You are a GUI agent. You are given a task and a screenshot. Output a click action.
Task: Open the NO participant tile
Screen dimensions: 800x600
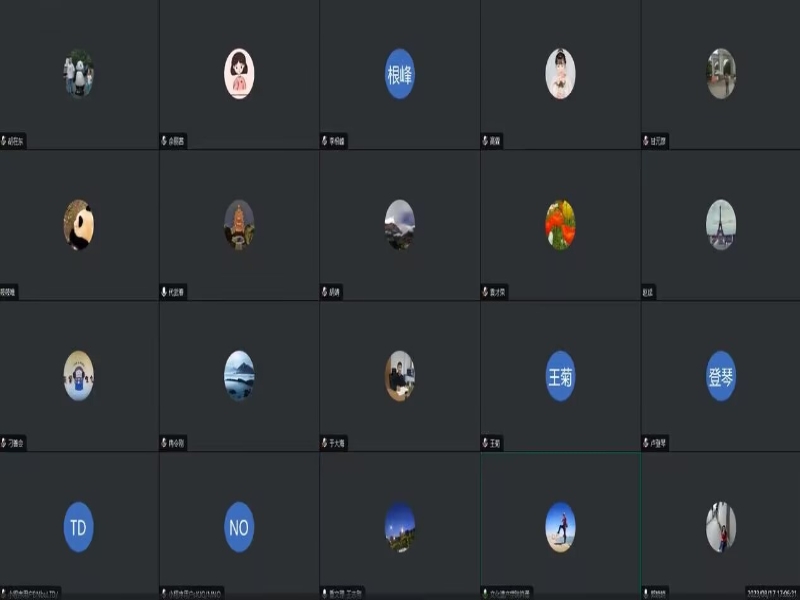(239, 527)
